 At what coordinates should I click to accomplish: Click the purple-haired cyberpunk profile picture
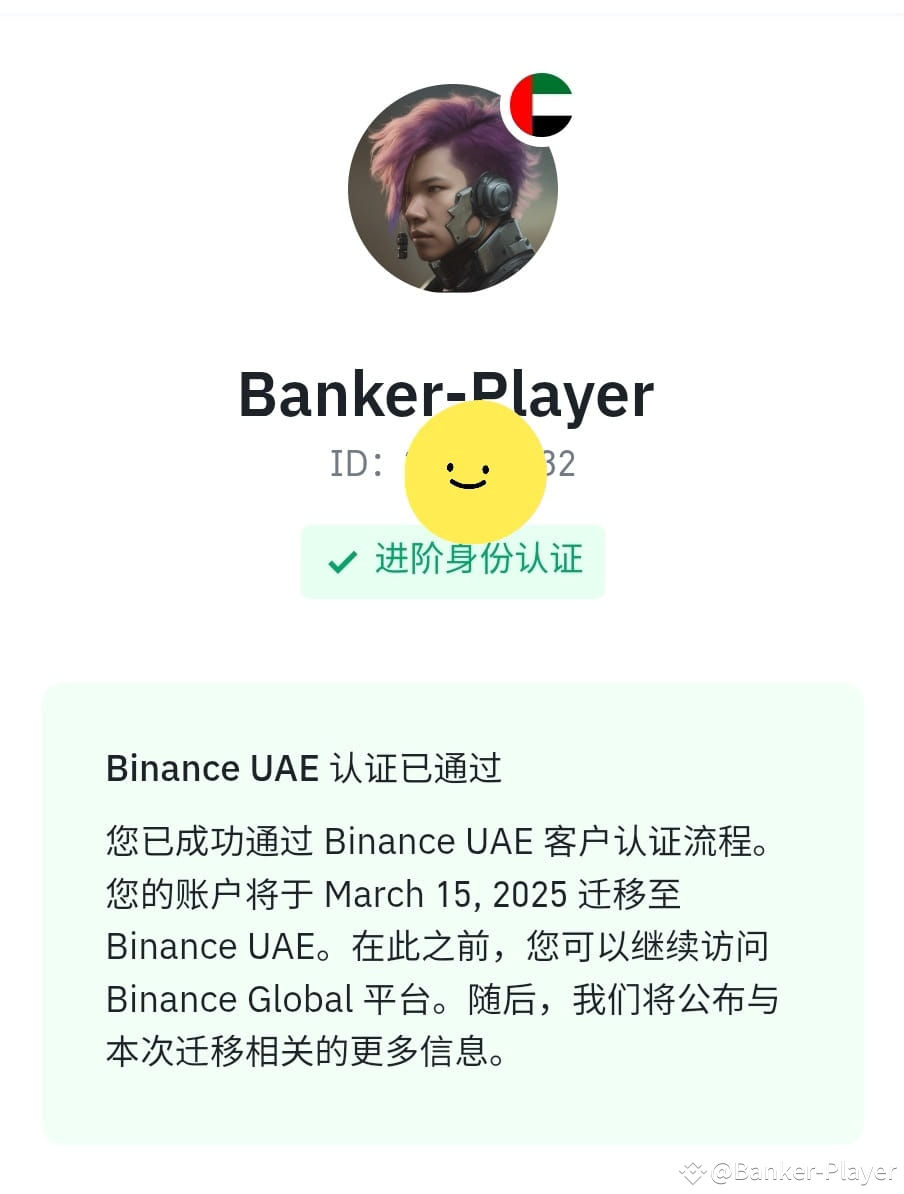(x=452, y=190)
